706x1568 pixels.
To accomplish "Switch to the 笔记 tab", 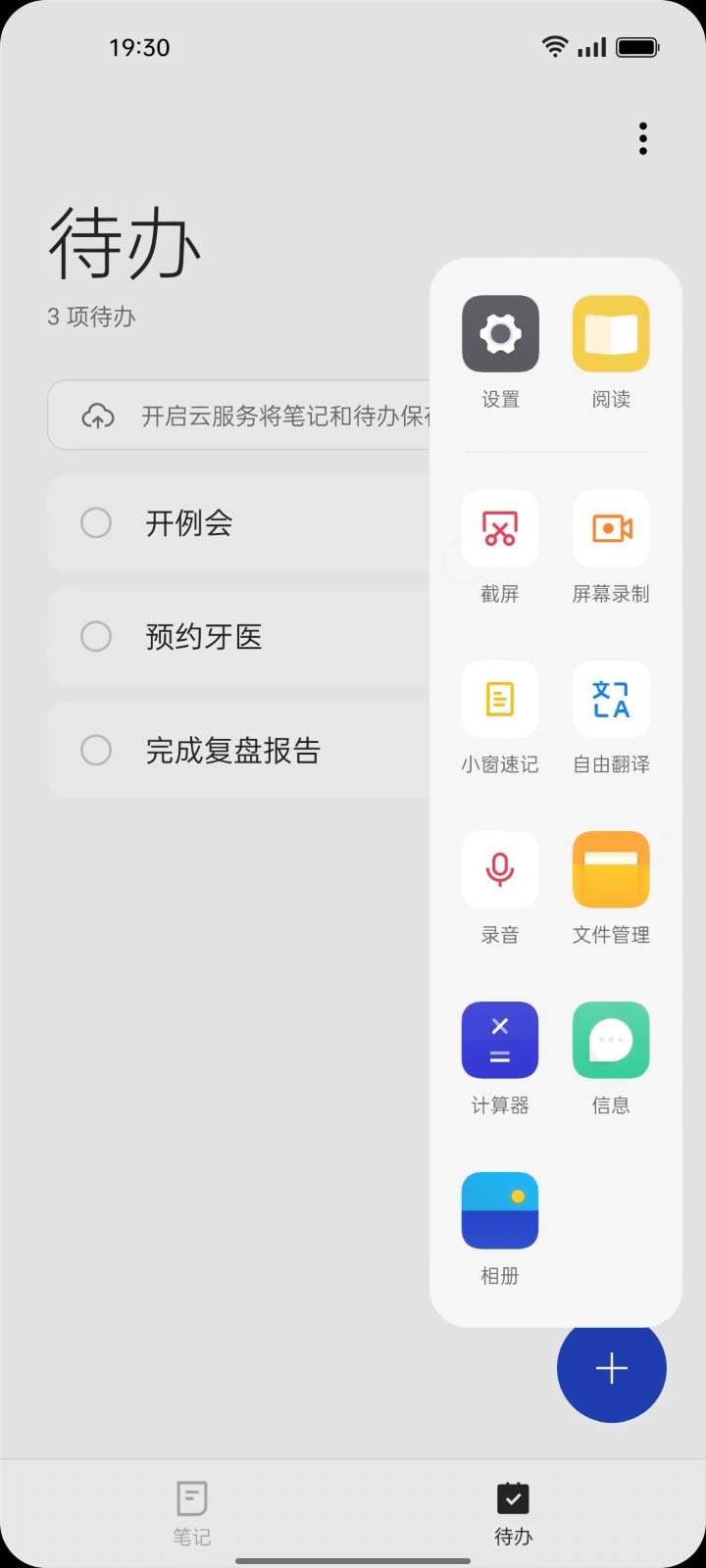I will (192, 1512).
